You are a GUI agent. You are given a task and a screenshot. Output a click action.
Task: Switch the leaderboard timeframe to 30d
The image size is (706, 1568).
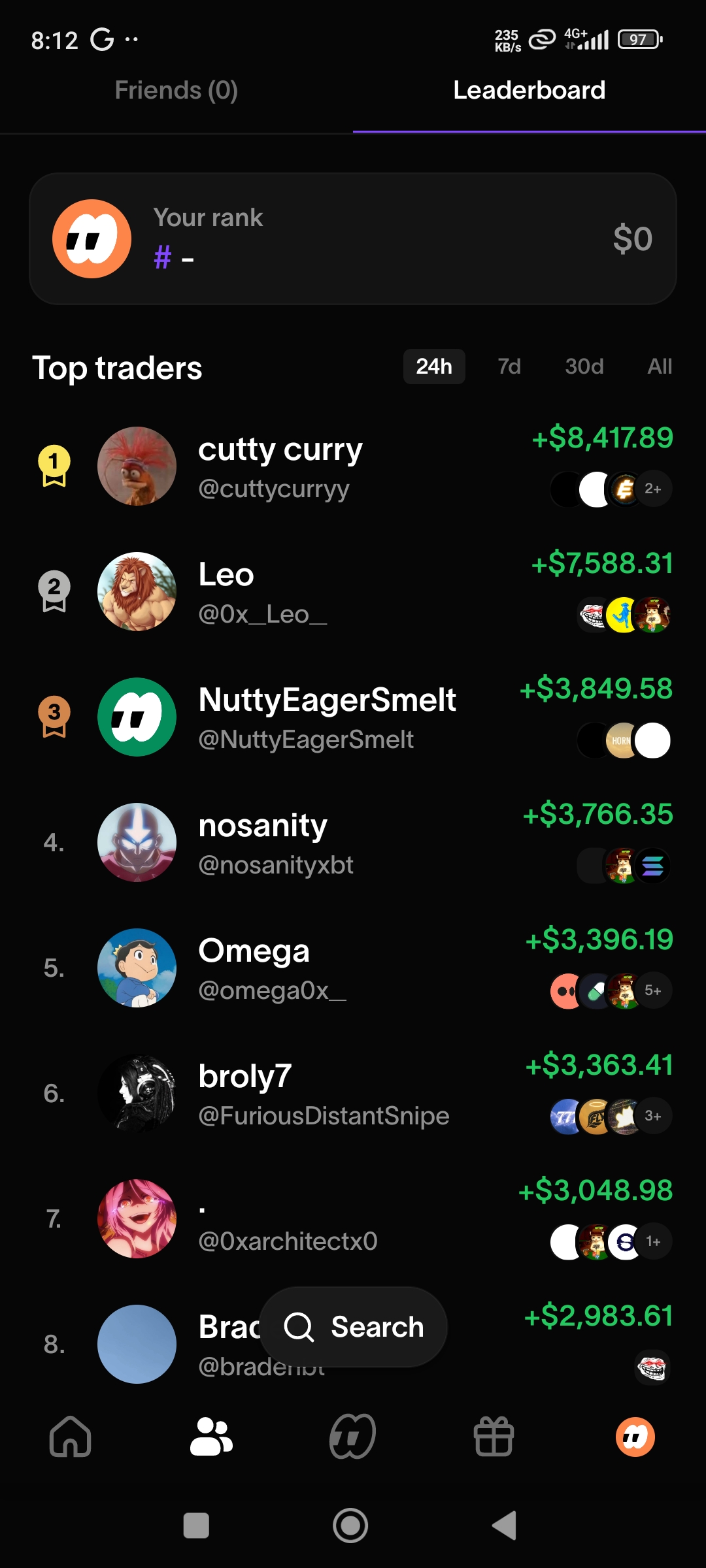584,367
